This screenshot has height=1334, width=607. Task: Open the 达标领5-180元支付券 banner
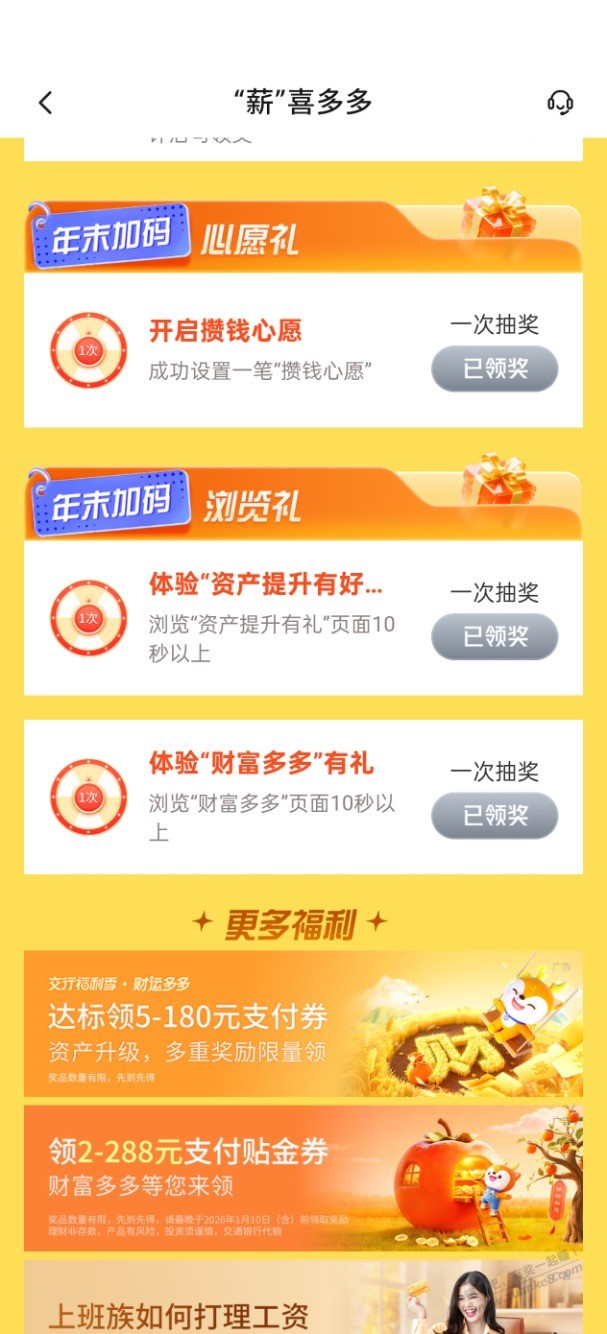tap(303, 1023)
